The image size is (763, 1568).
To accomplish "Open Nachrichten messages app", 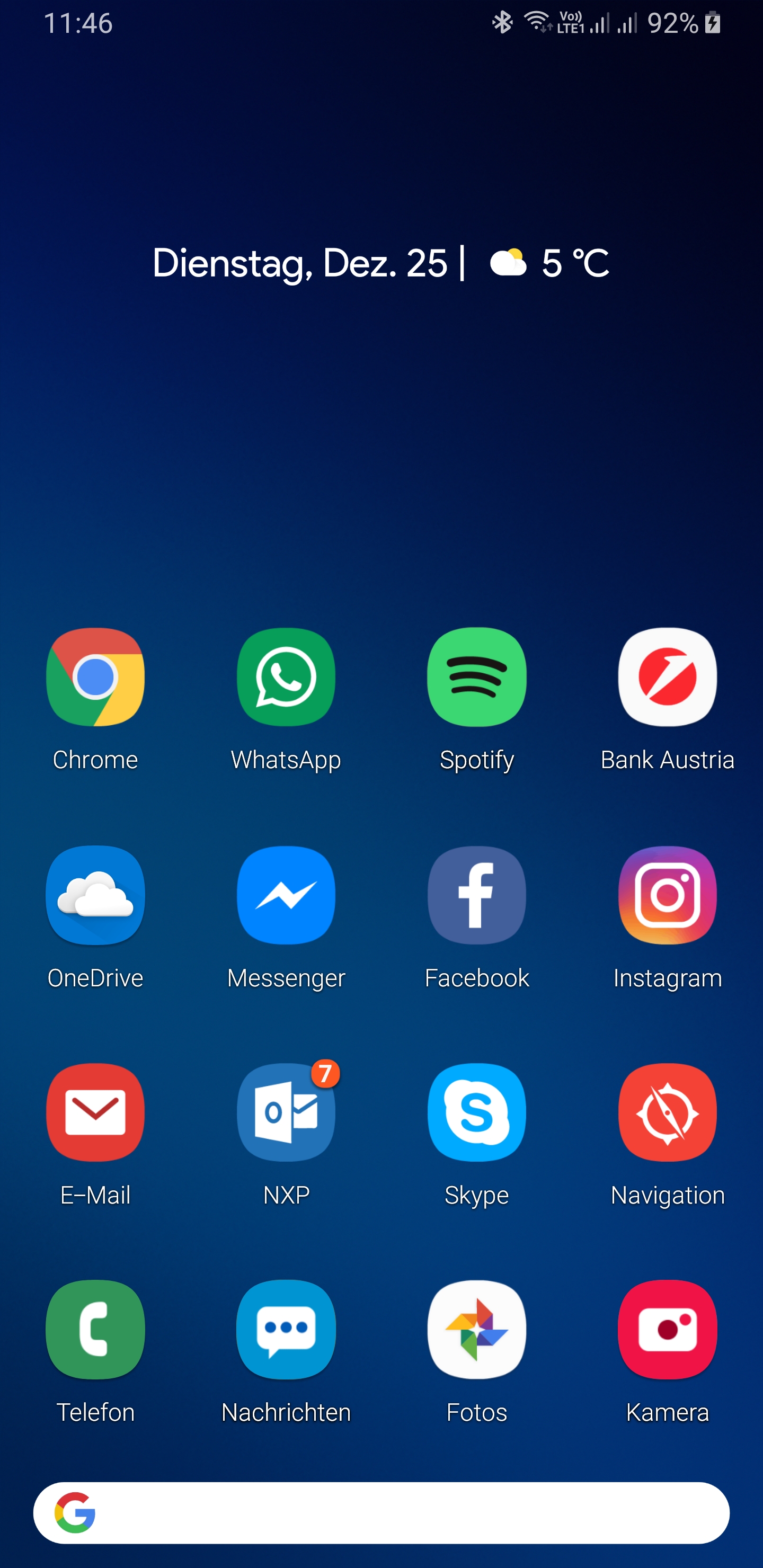I will point(286,1330).
